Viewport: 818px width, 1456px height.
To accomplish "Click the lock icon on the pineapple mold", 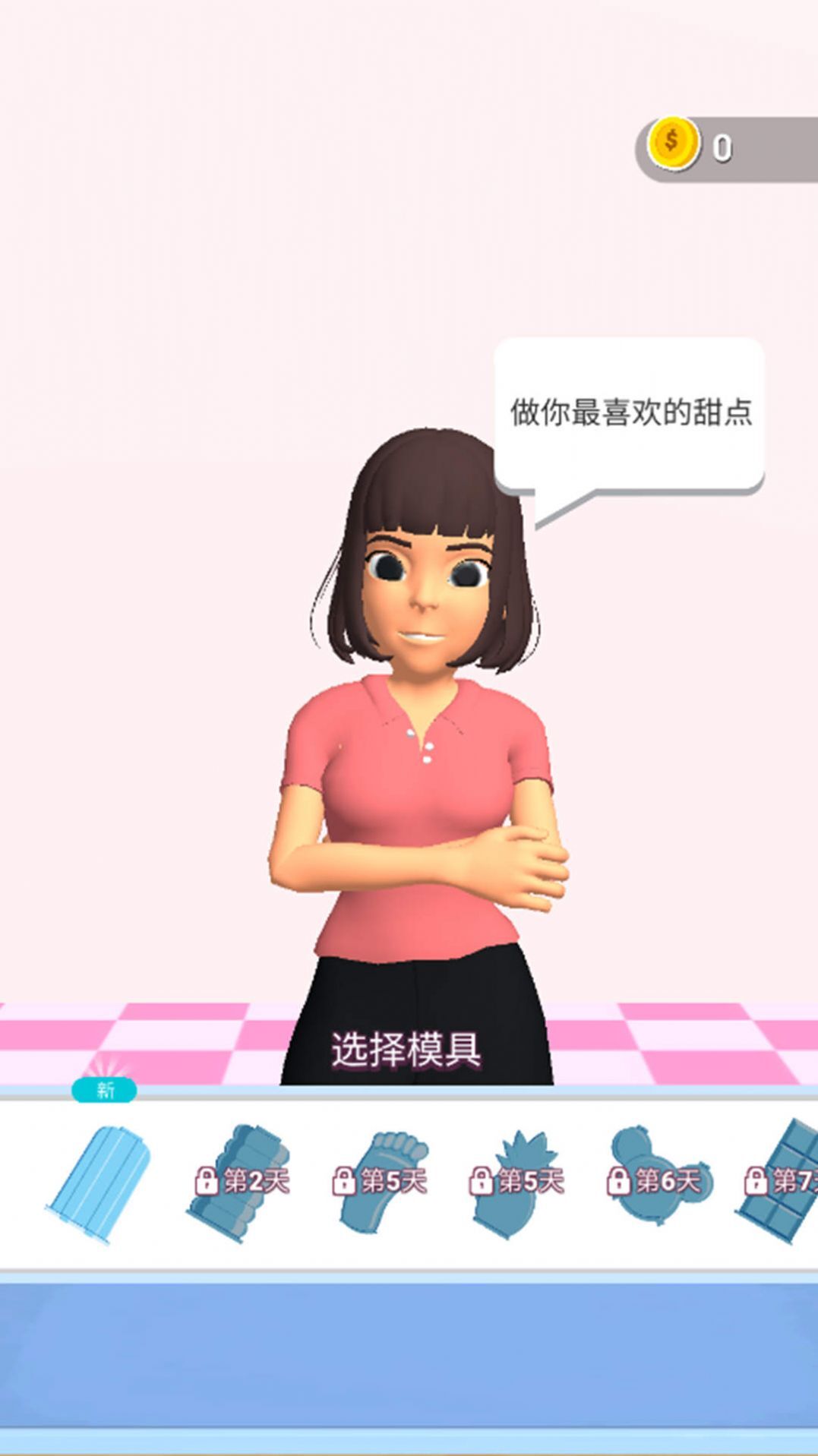I will click(x=484, y=1180).
